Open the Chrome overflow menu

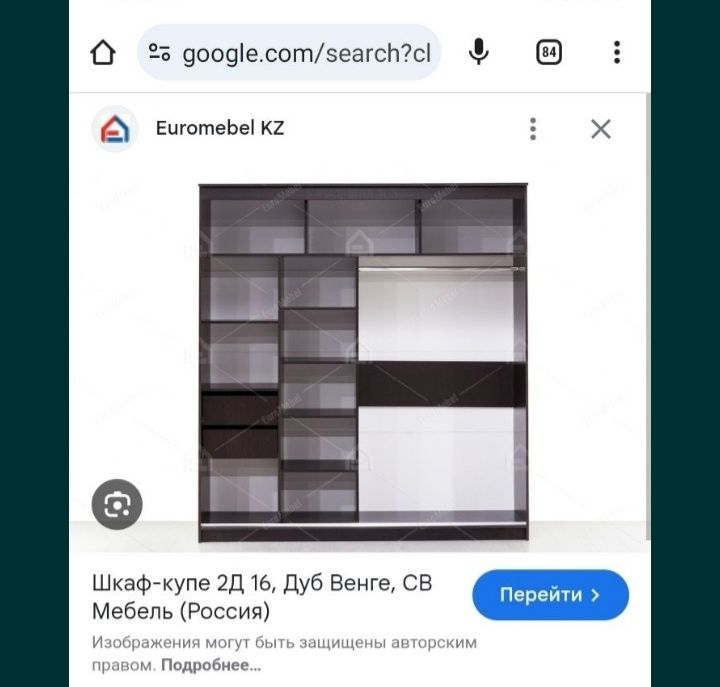coord(617,52)
